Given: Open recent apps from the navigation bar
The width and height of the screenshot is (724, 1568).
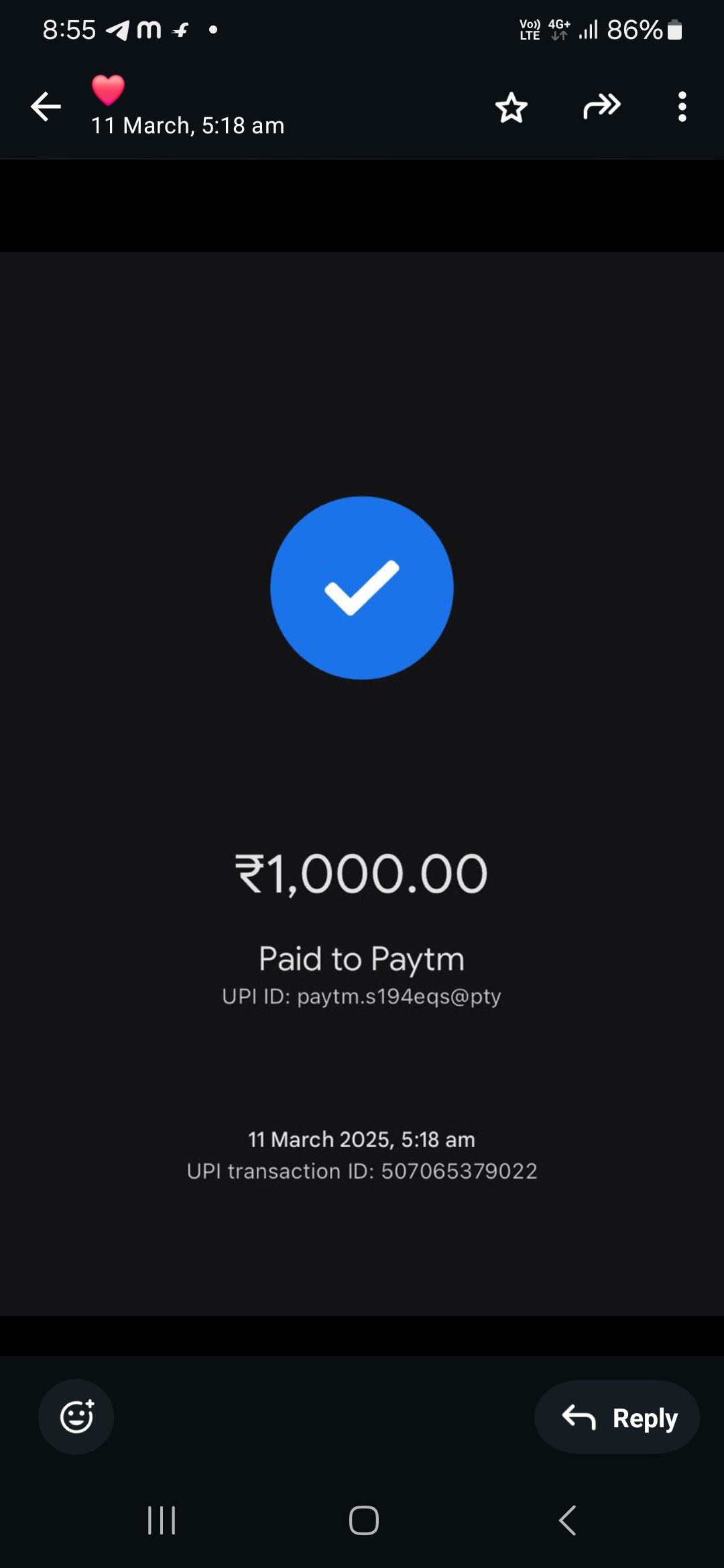Looking at the screenshot, I should point(162,1520).
